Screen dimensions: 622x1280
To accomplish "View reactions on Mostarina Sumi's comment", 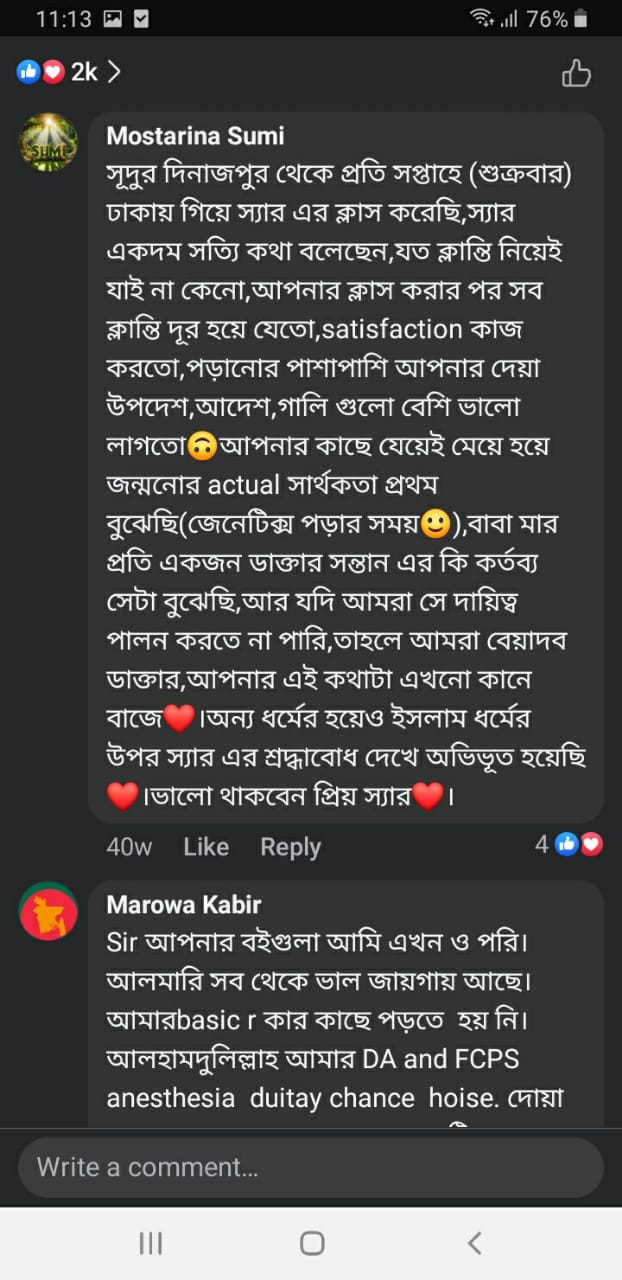I will tap(569, 845).
